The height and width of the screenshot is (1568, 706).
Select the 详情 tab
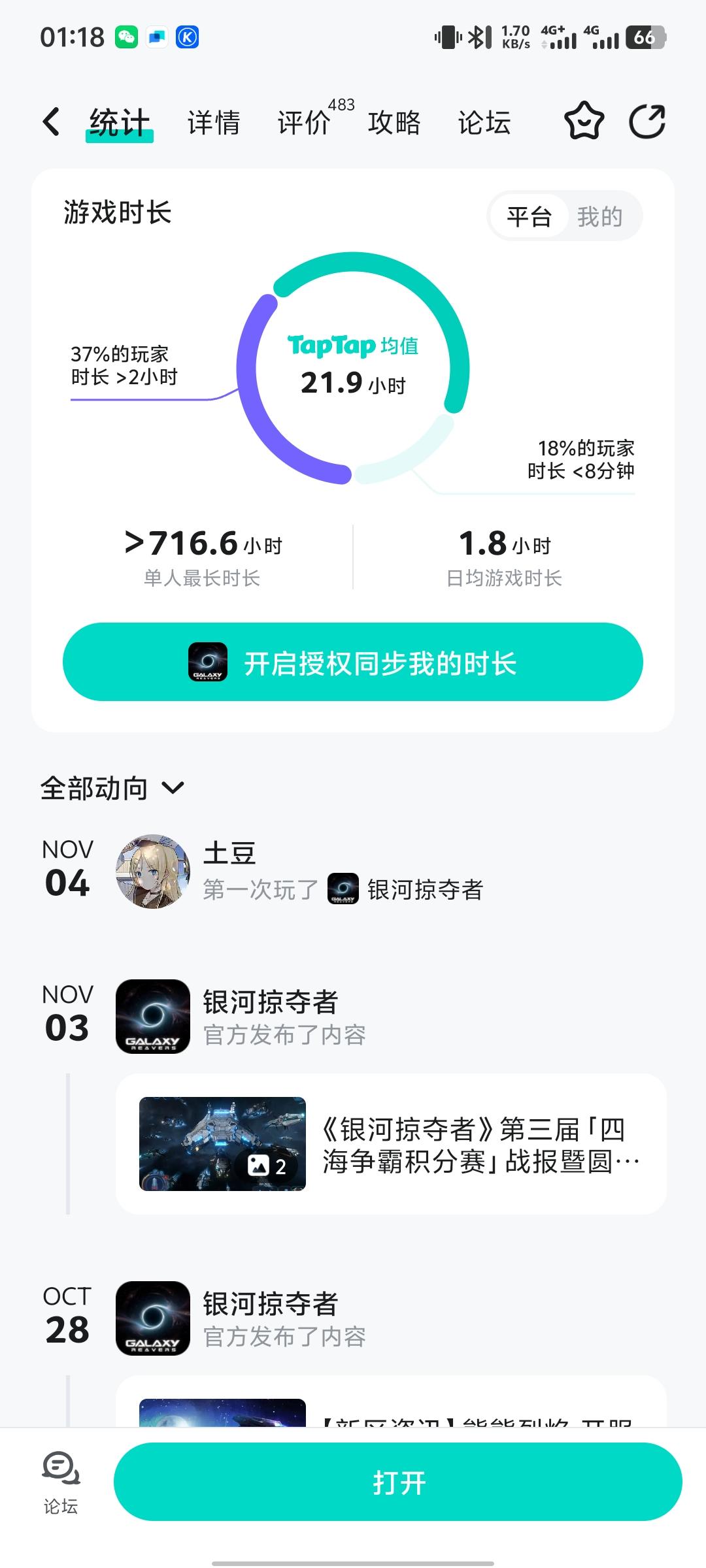click(x=213, y=122)
